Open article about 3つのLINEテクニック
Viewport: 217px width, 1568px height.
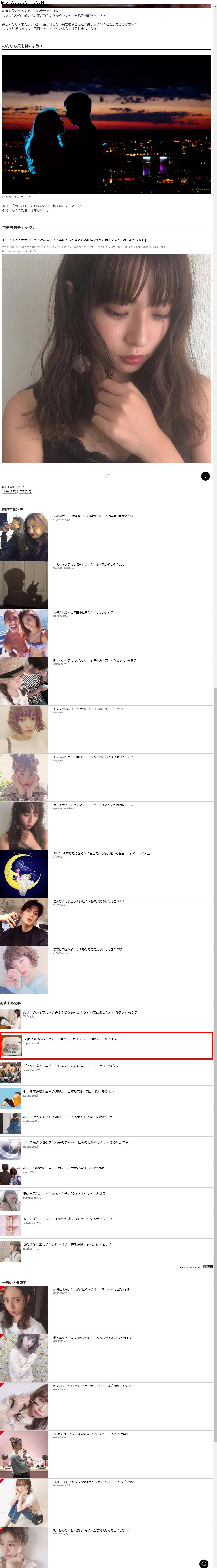tap(88, 709)
